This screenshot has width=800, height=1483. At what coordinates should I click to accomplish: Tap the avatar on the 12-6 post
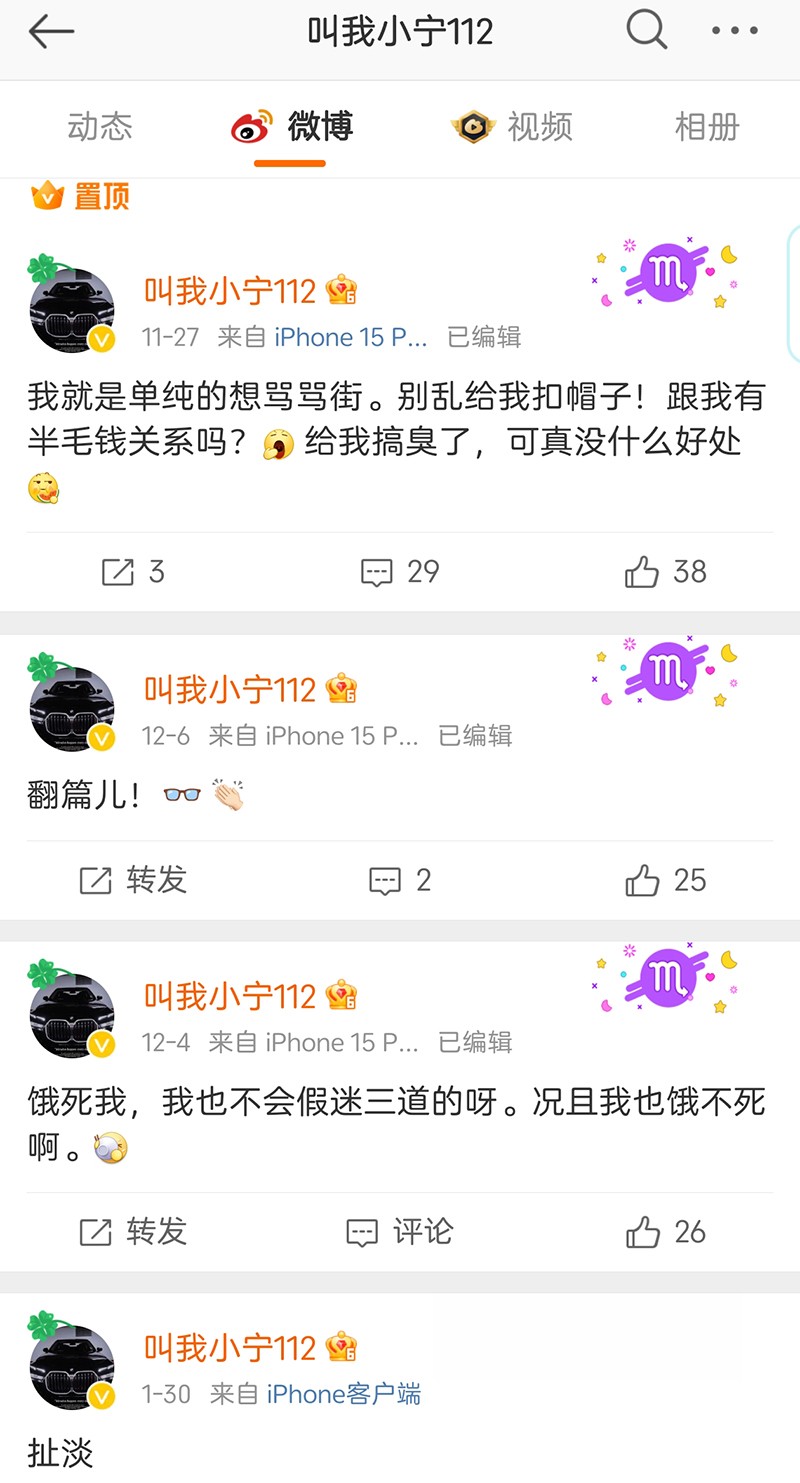click(x=72, y=709)
